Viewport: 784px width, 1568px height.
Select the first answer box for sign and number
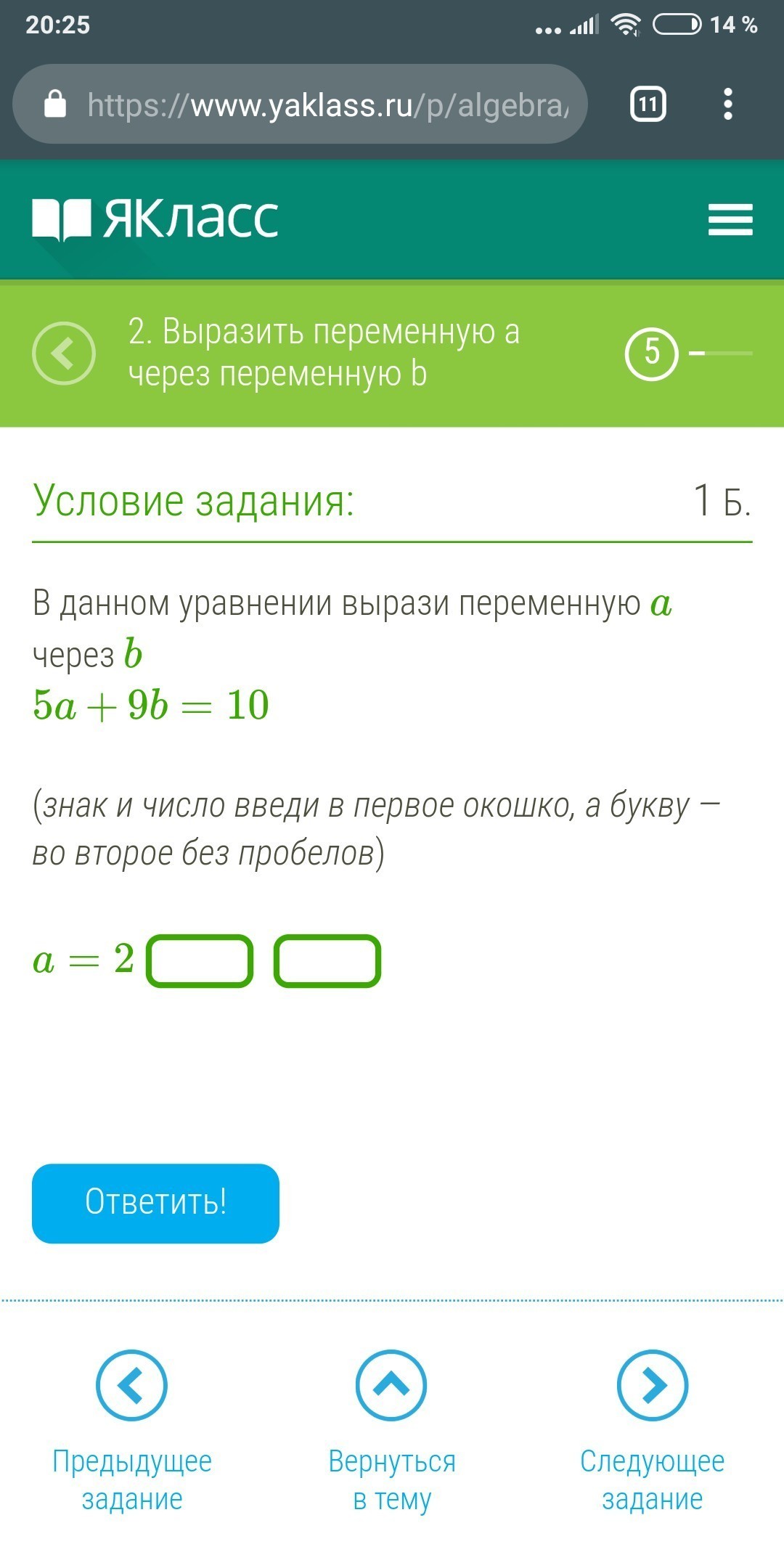200,961
